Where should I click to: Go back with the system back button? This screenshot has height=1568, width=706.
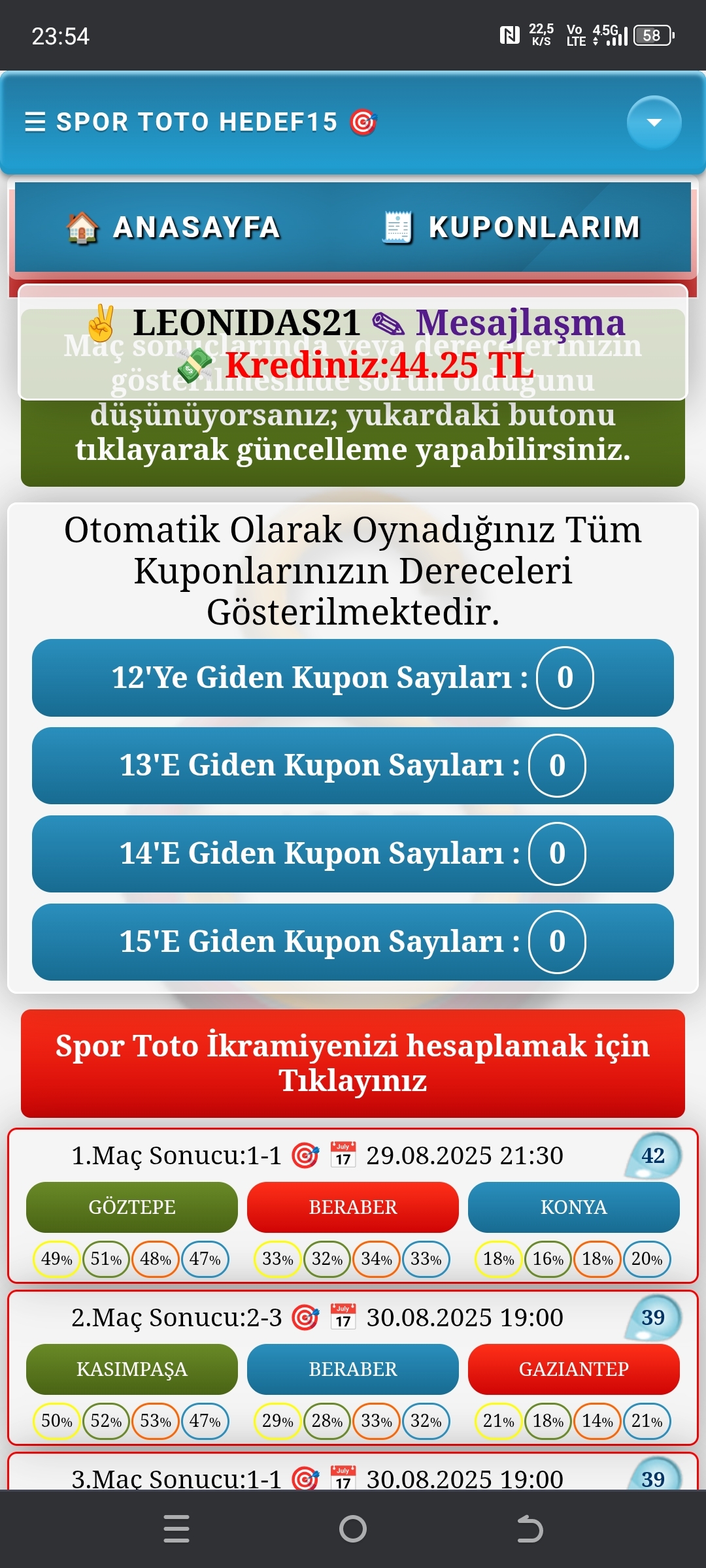tap(529, 1529)
